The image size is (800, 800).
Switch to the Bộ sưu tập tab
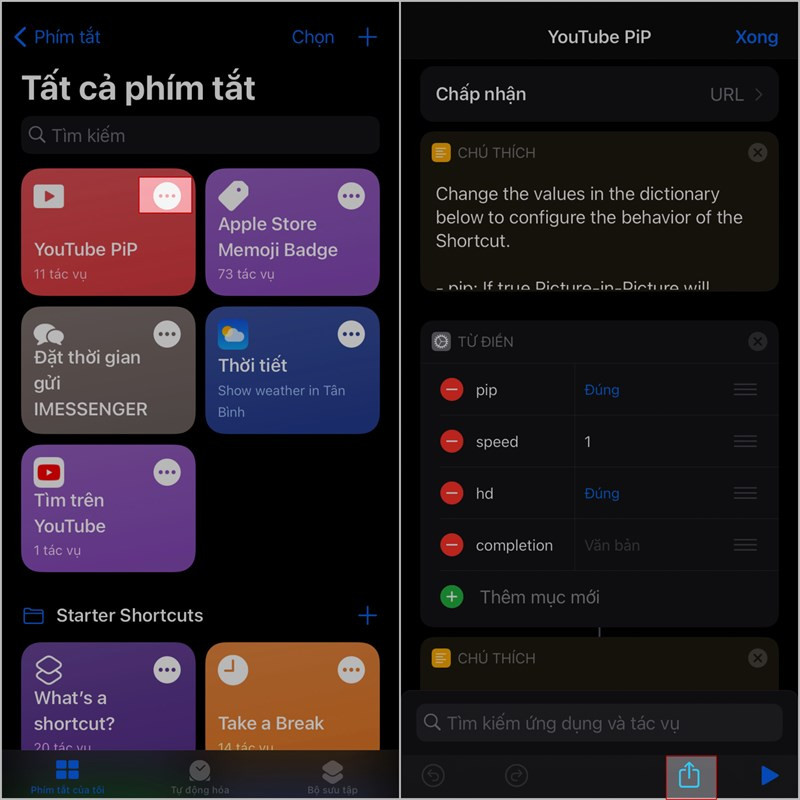point(332,775)
